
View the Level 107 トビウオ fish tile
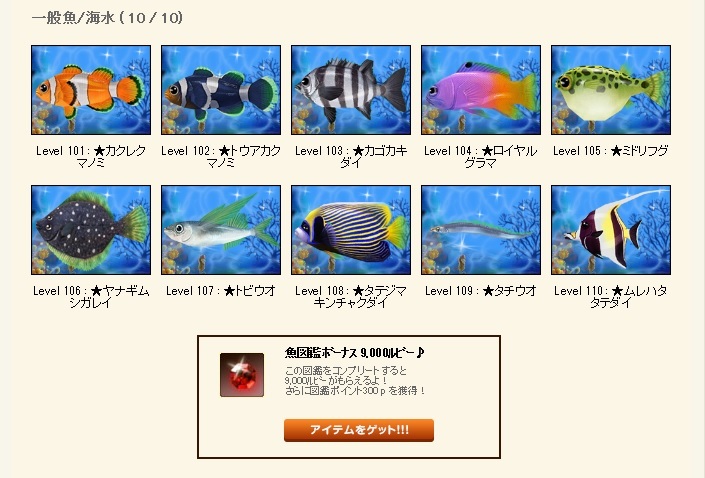point(221,229)
